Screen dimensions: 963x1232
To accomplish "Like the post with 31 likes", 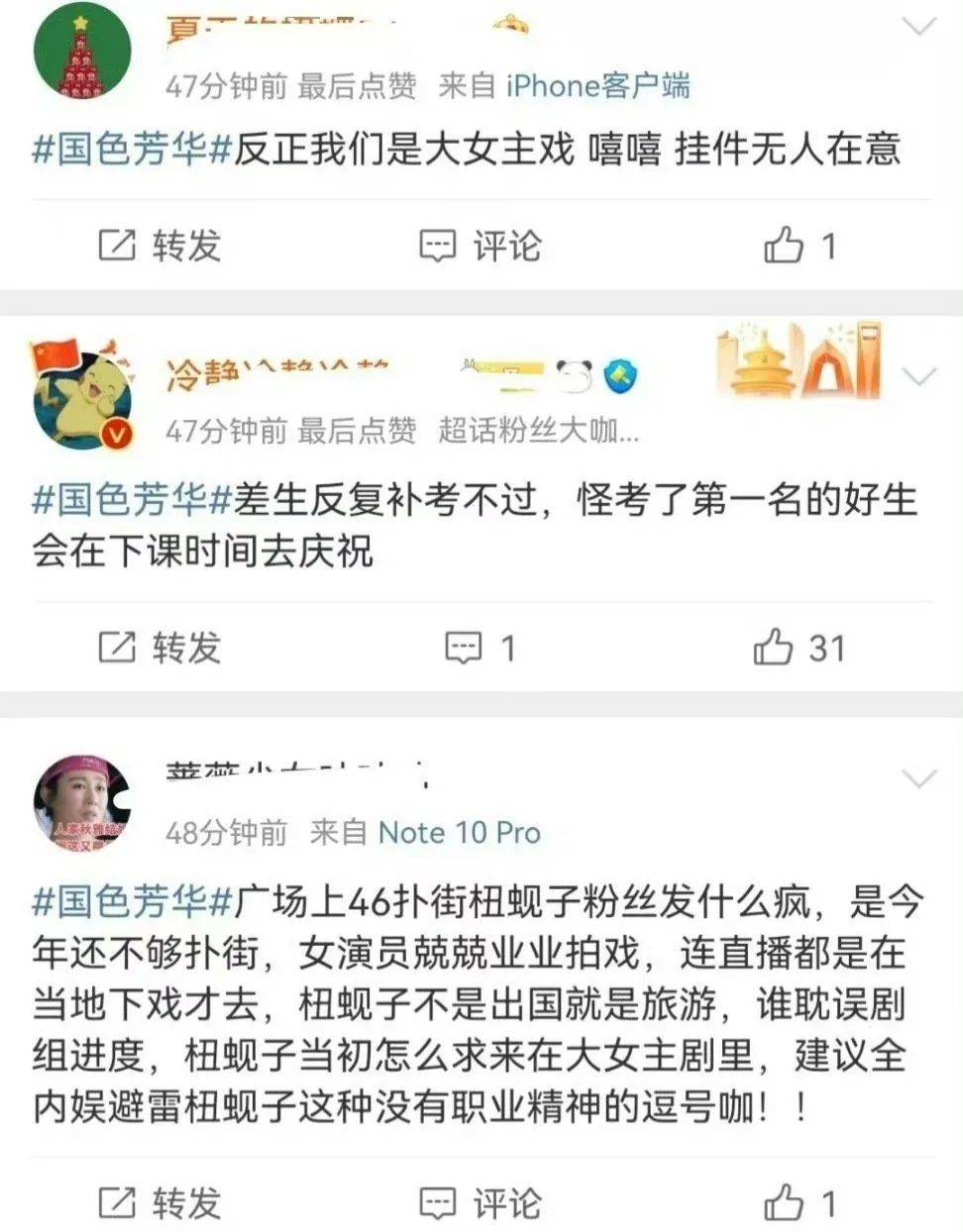I will [797, 648].
